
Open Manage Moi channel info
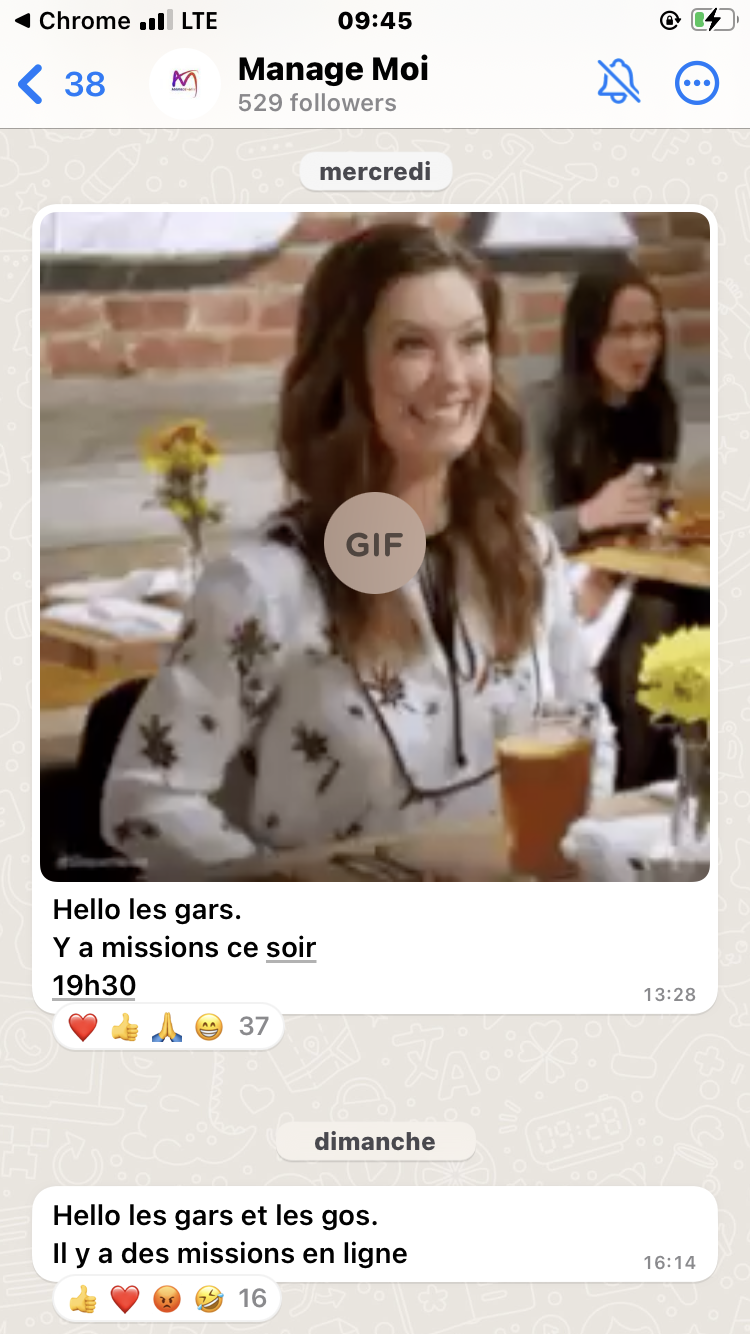click(332, 85)
